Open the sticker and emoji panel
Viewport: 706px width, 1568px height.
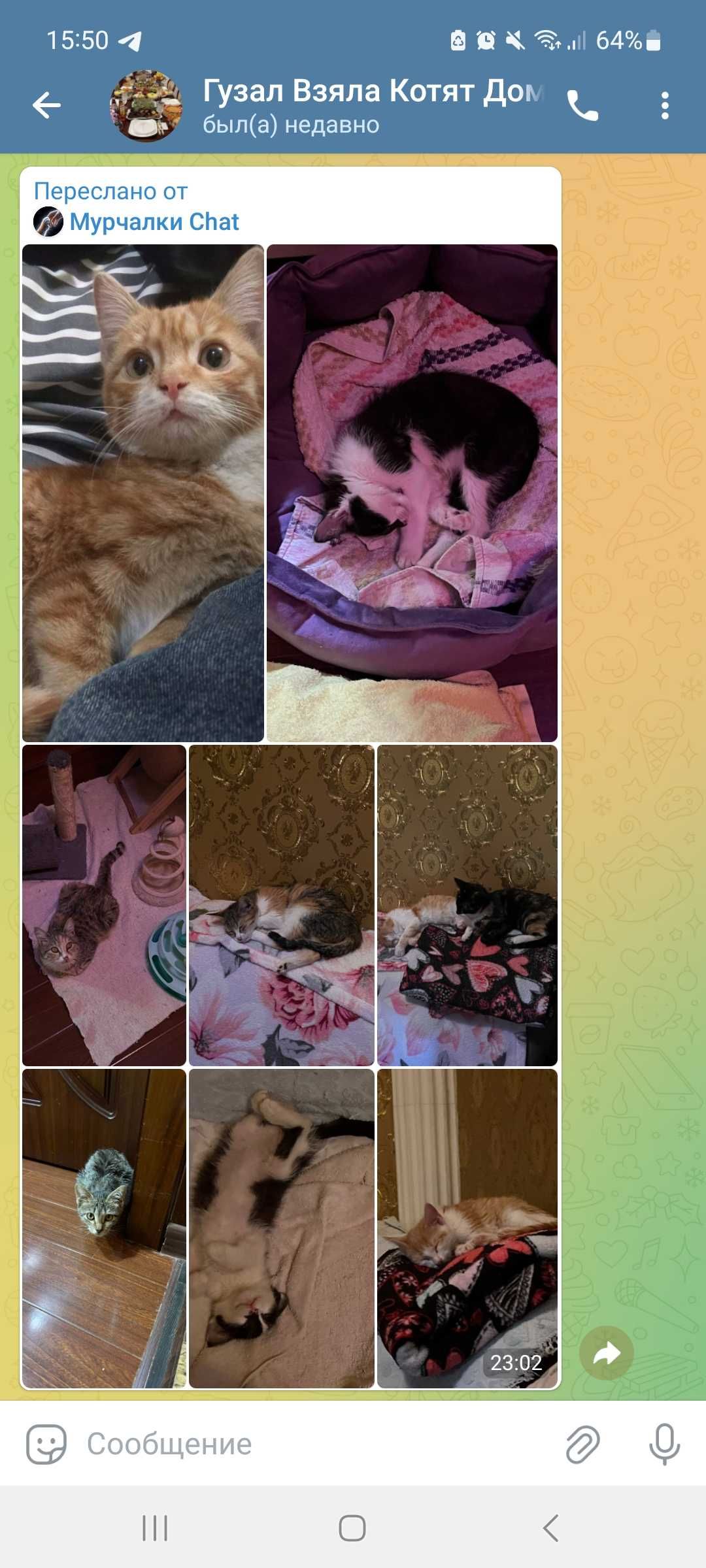[x=46, y=1444]
